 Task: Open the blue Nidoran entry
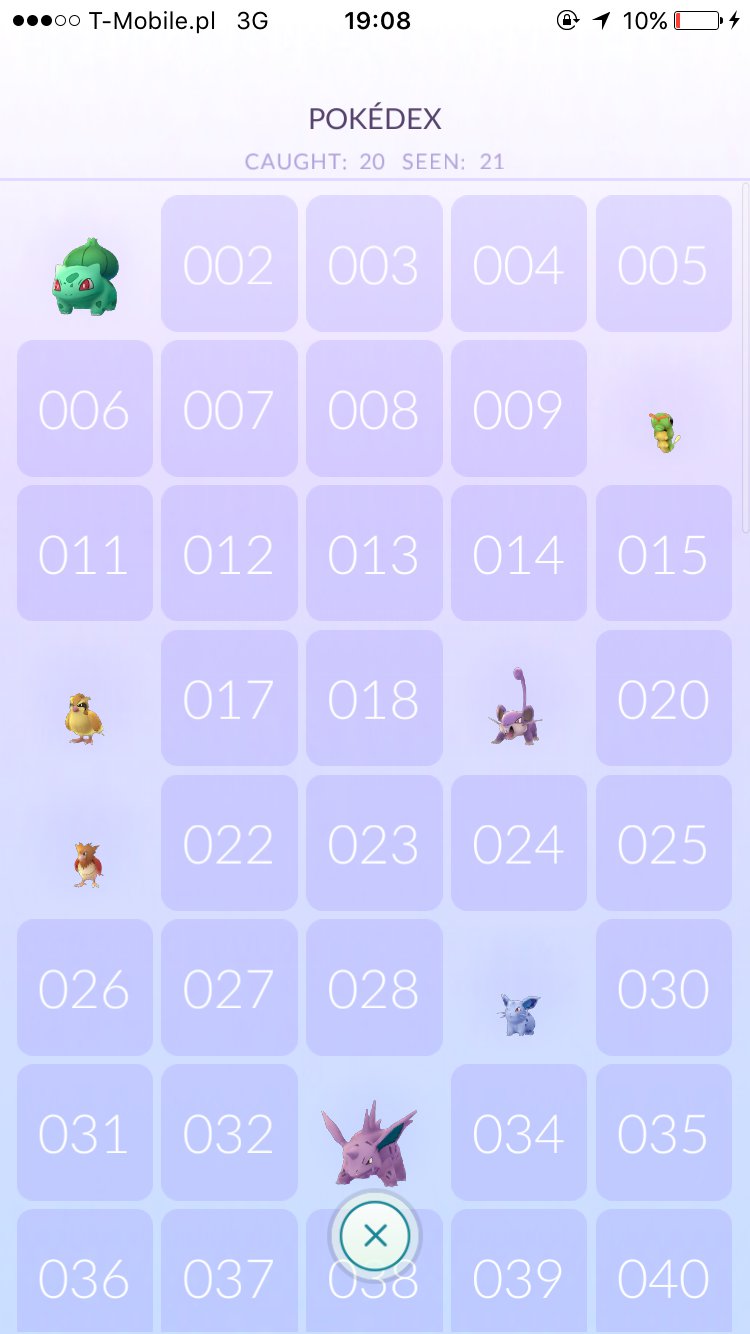(x=518, y=1013)
